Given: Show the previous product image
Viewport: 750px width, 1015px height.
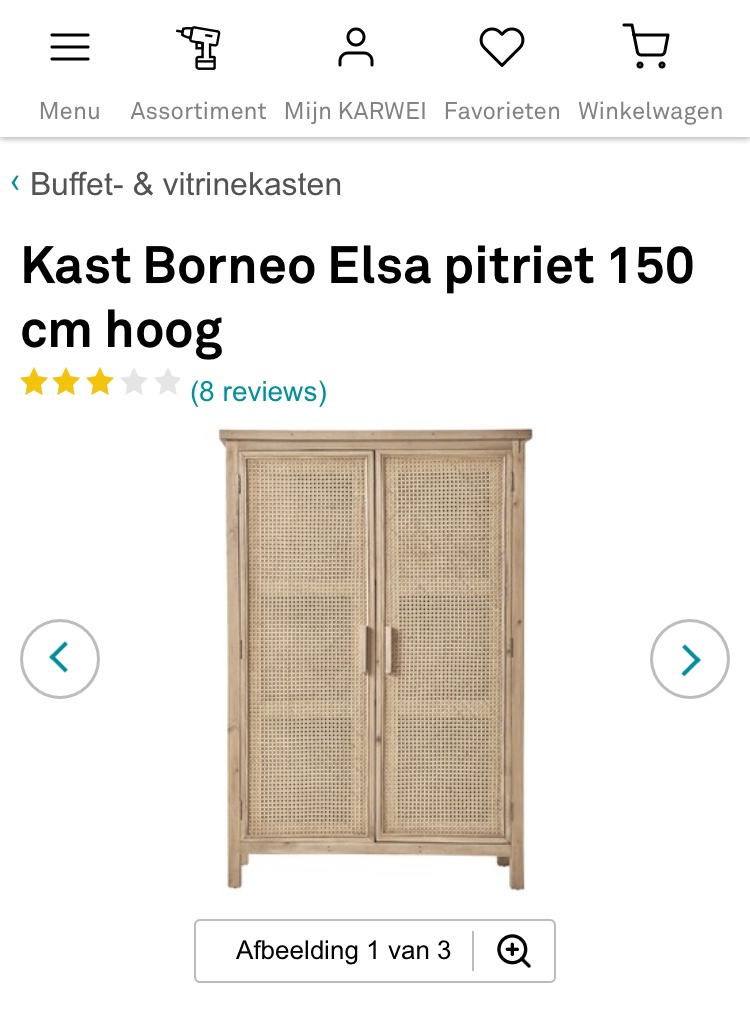Looking at the screenshot, I should point(60,658).
